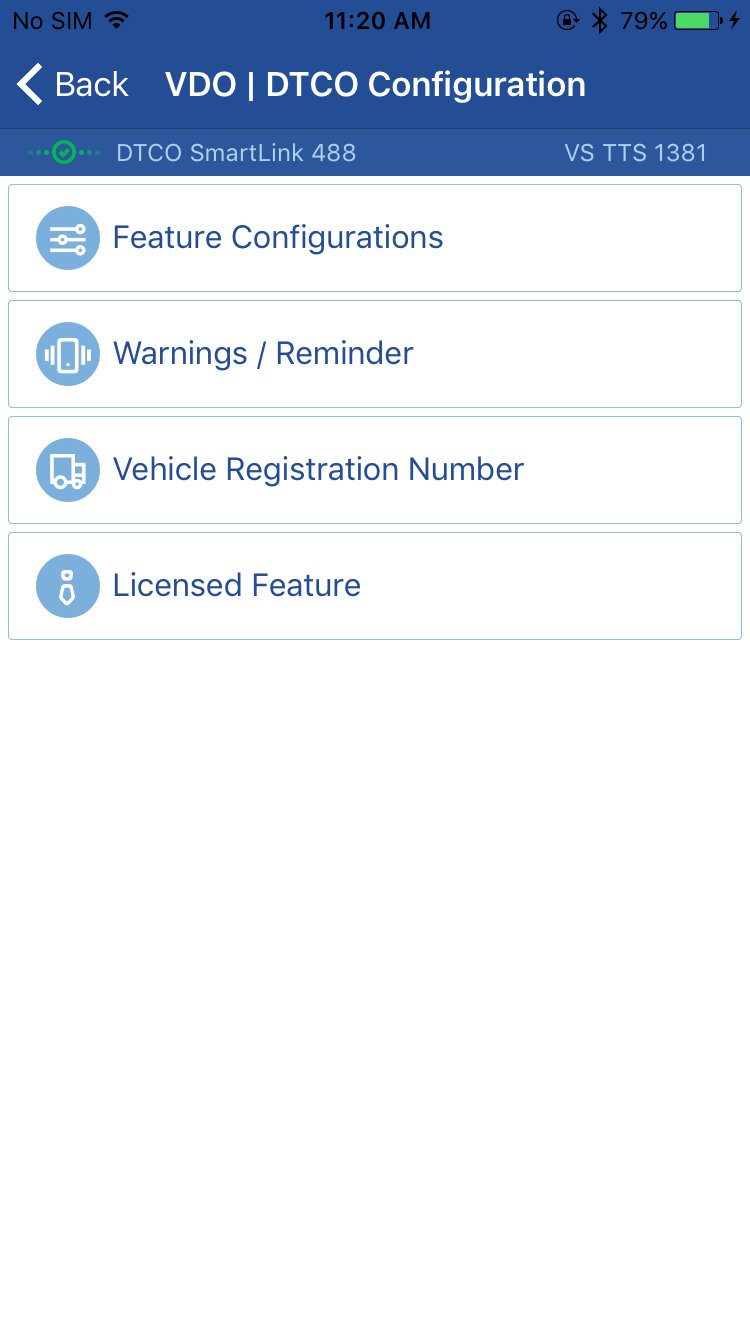Click the DTCO SmartLink 488 device label
Image resolution: width=750 pixels, height=1334 pixels.
(x=236, y=152)
